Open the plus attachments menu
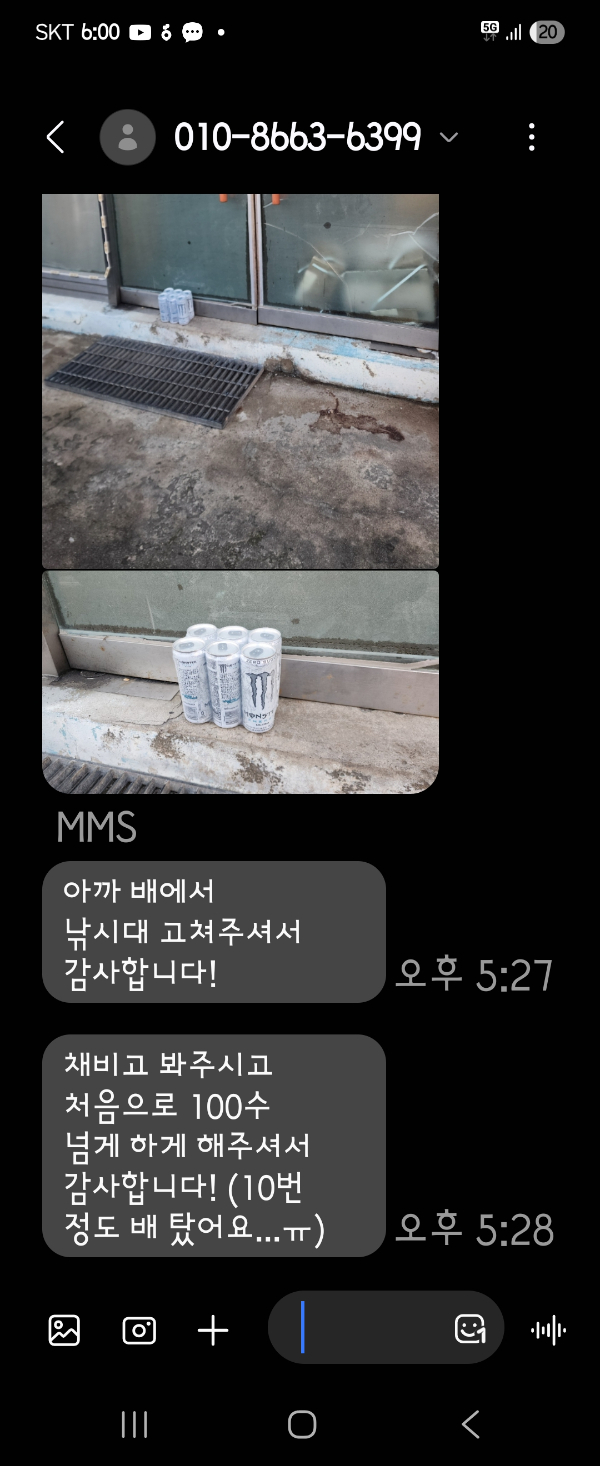This screenshot has height=1466, width=600. (x=213, y=1330)
